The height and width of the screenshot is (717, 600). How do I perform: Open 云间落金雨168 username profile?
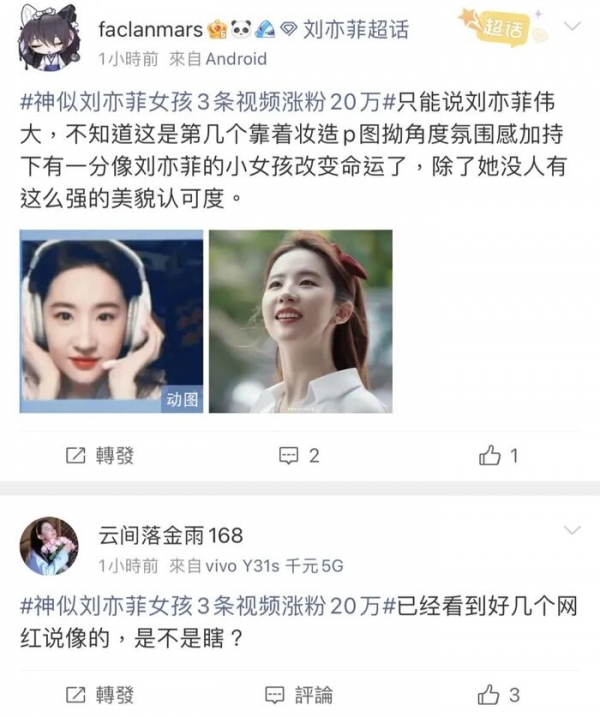(x=171, y=536)
